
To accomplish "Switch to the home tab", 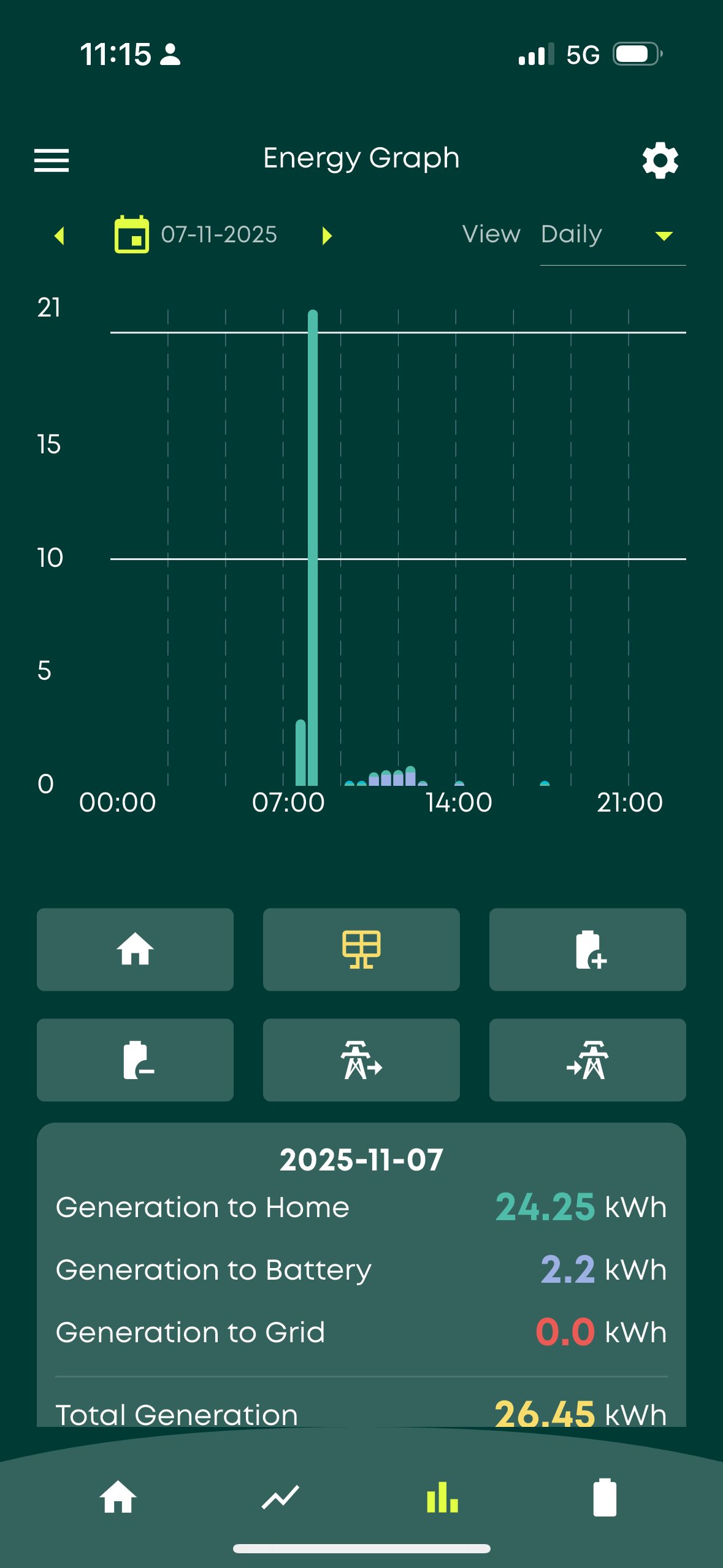I will click(118, 1497).
